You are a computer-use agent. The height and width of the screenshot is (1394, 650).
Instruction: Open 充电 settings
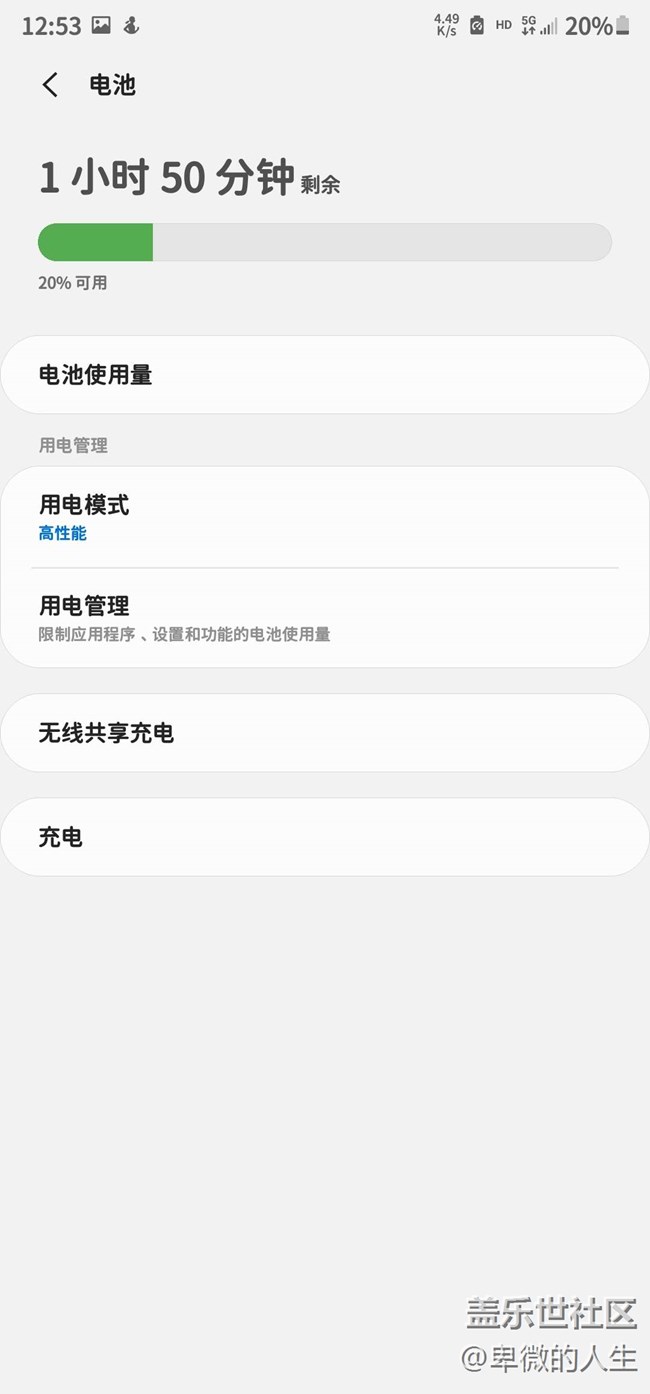325,837
